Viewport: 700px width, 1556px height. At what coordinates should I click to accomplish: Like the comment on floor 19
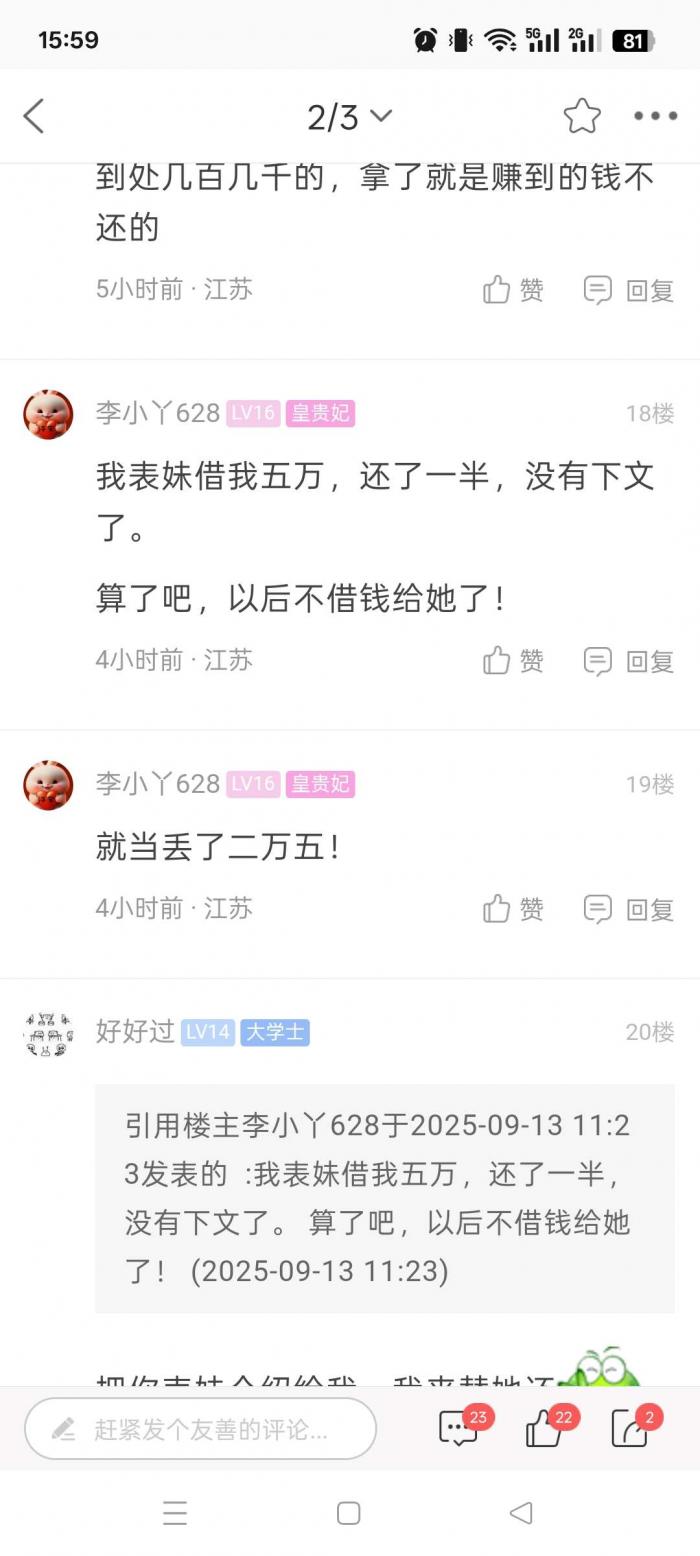[x=514, y=909]
